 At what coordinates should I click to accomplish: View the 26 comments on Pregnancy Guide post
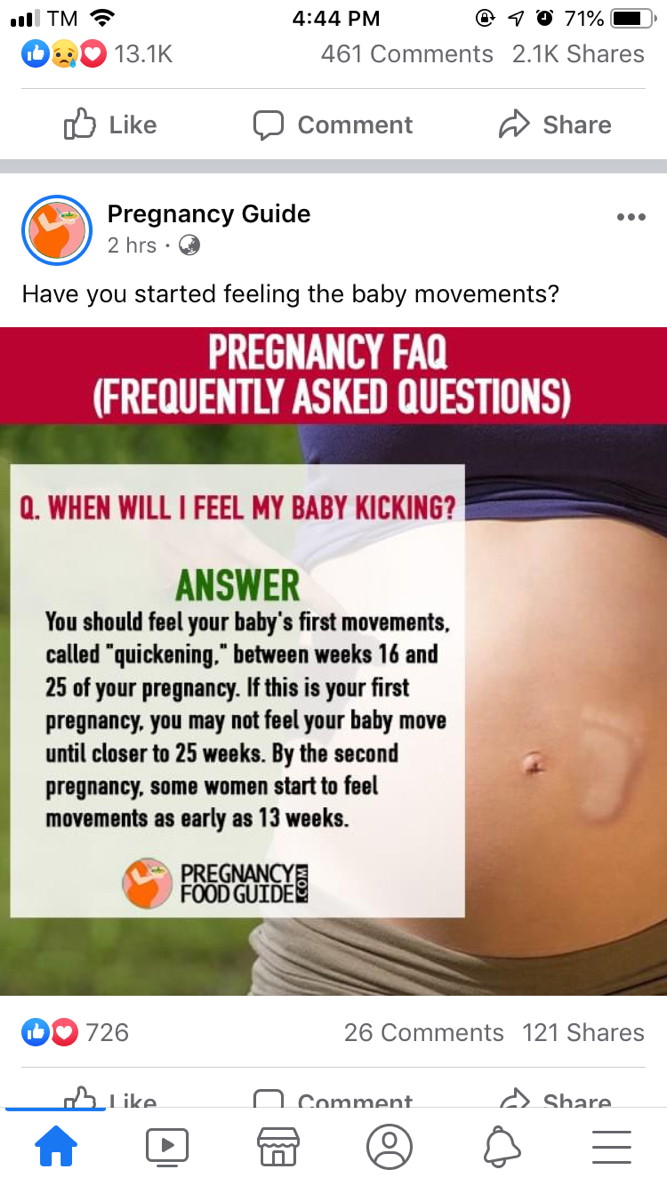(x=423, y=1032)
